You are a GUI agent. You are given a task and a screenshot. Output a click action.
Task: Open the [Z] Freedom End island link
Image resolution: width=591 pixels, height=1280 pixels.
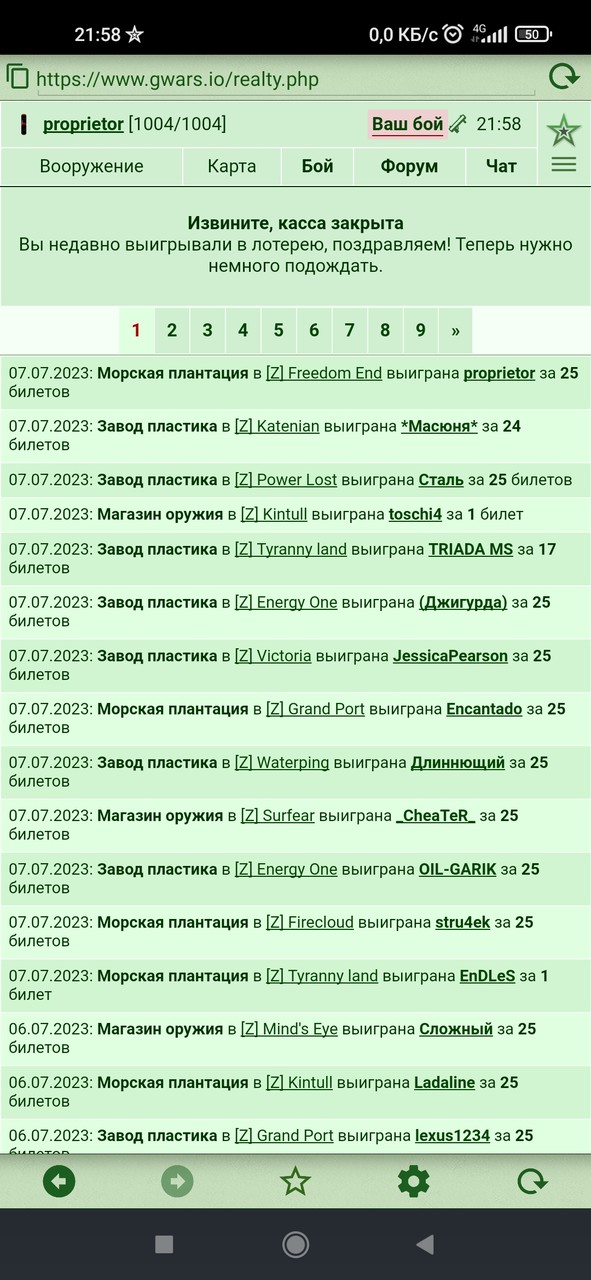point(324,373)
